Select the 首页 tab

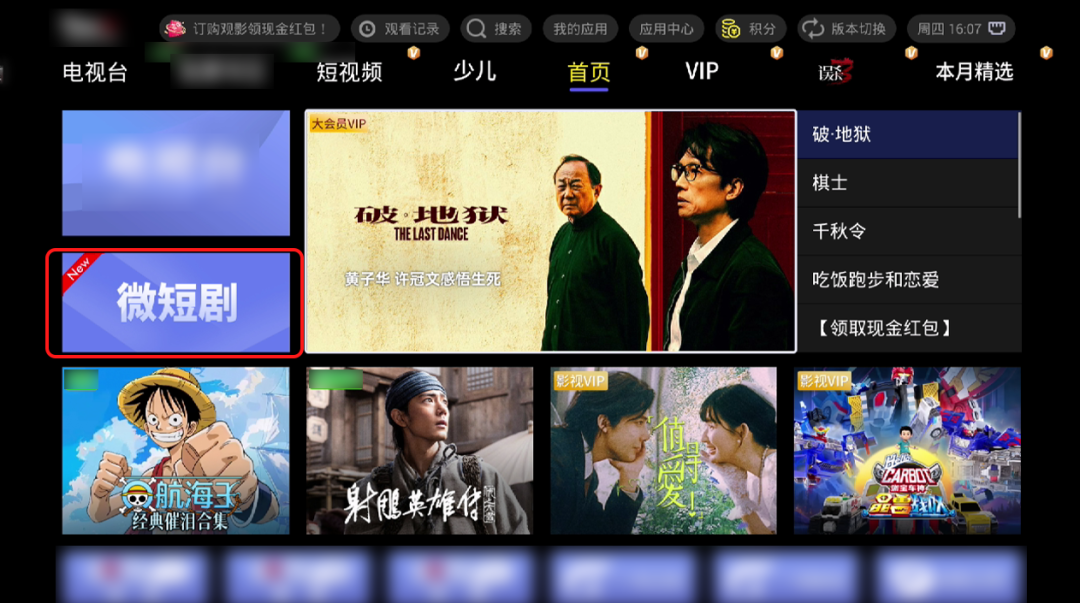point(589,72)
